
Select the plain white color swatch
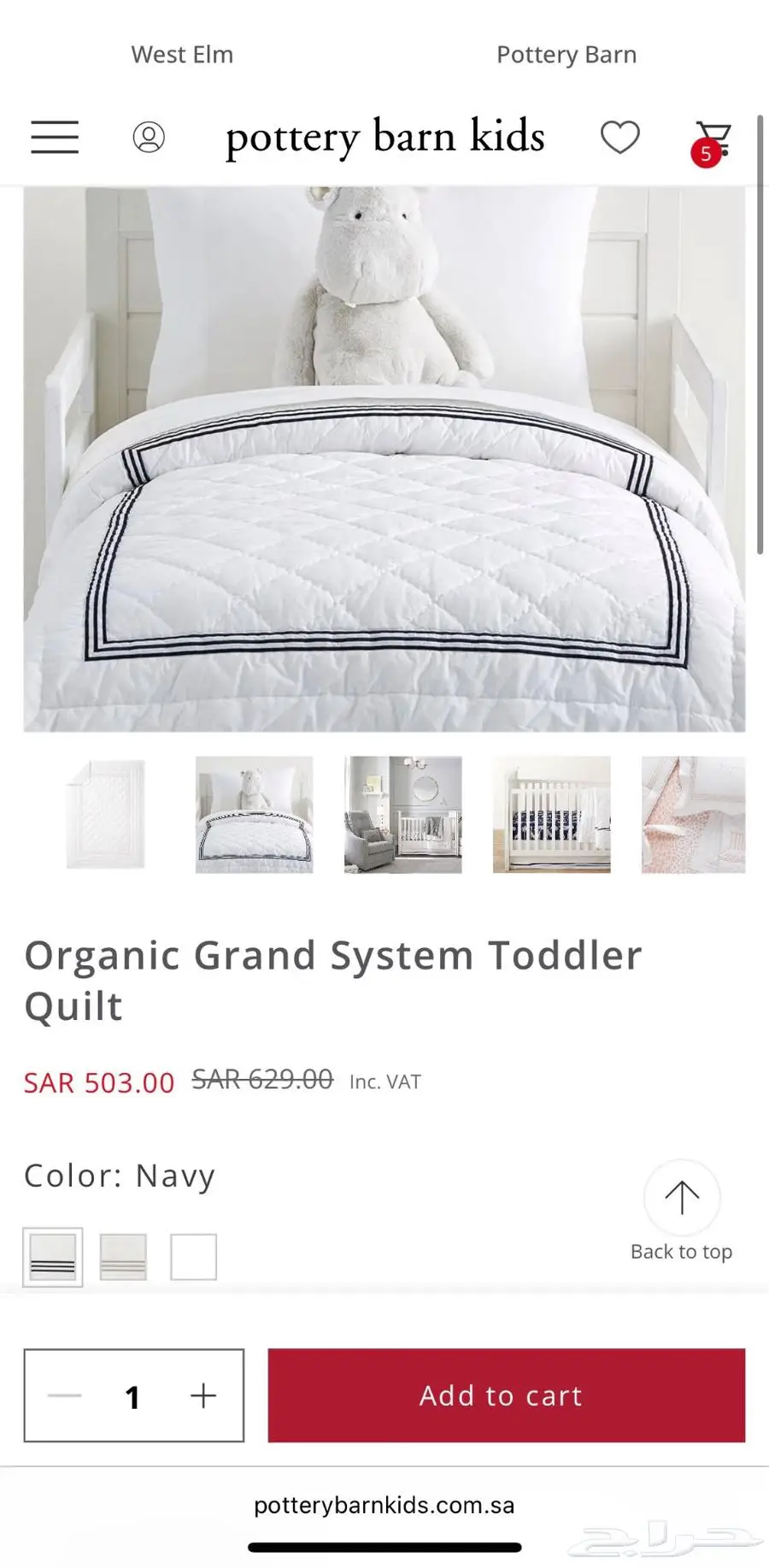coord(193,1257)
